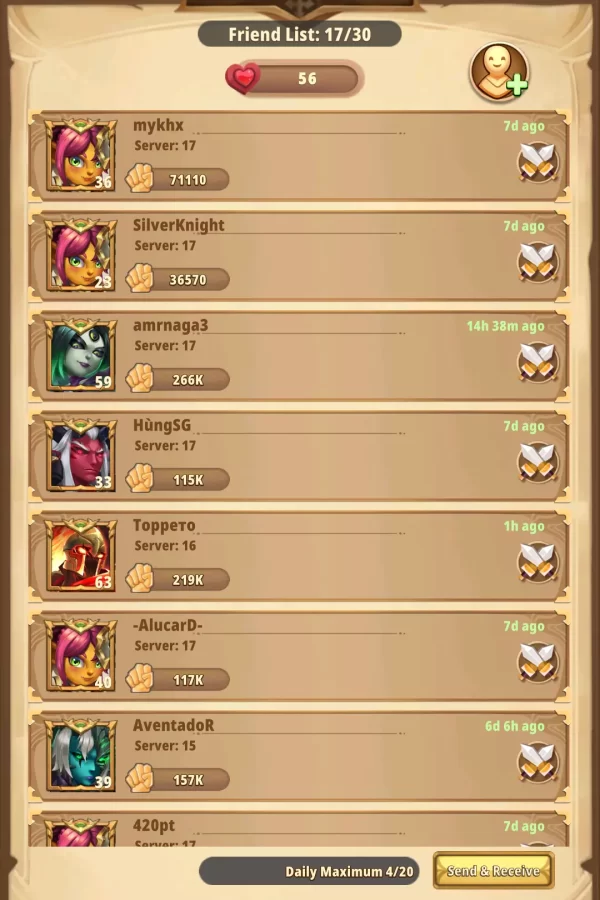Screen dimensions: 600x900
Task: View Toppero's profile avatar
Action: coord(81,556)
